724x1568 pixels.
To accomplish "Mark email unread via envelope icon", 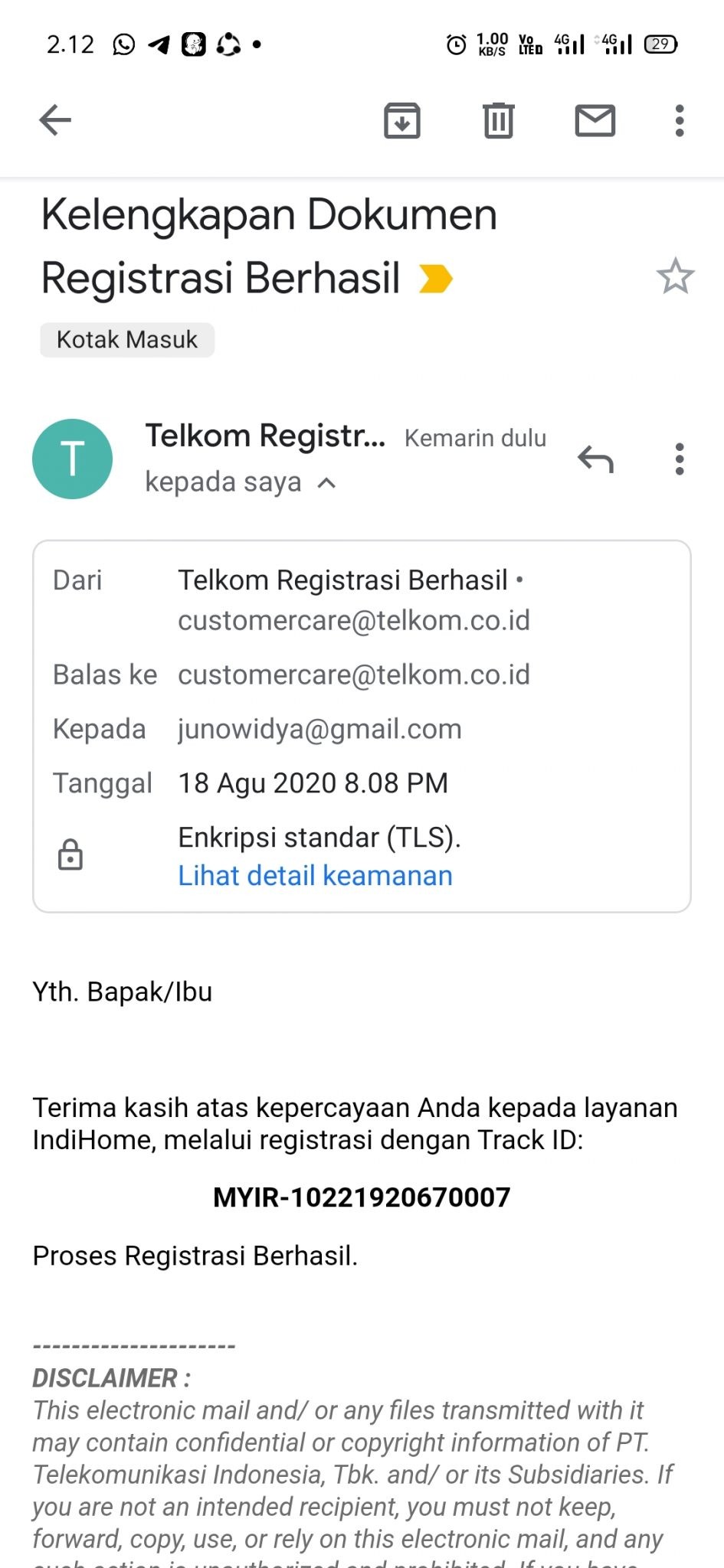I will point(595,120).
